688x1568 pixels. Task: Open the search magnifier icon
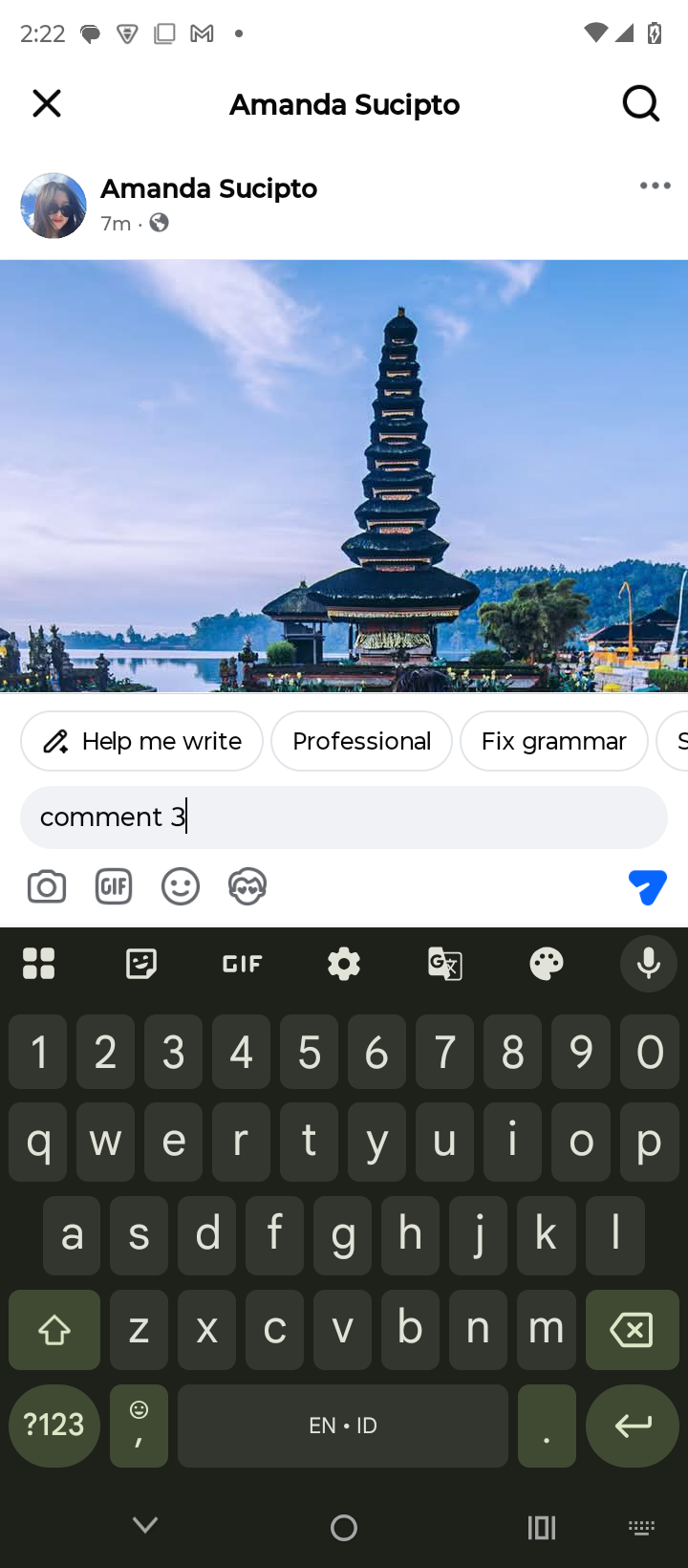[x=640, y=103]
